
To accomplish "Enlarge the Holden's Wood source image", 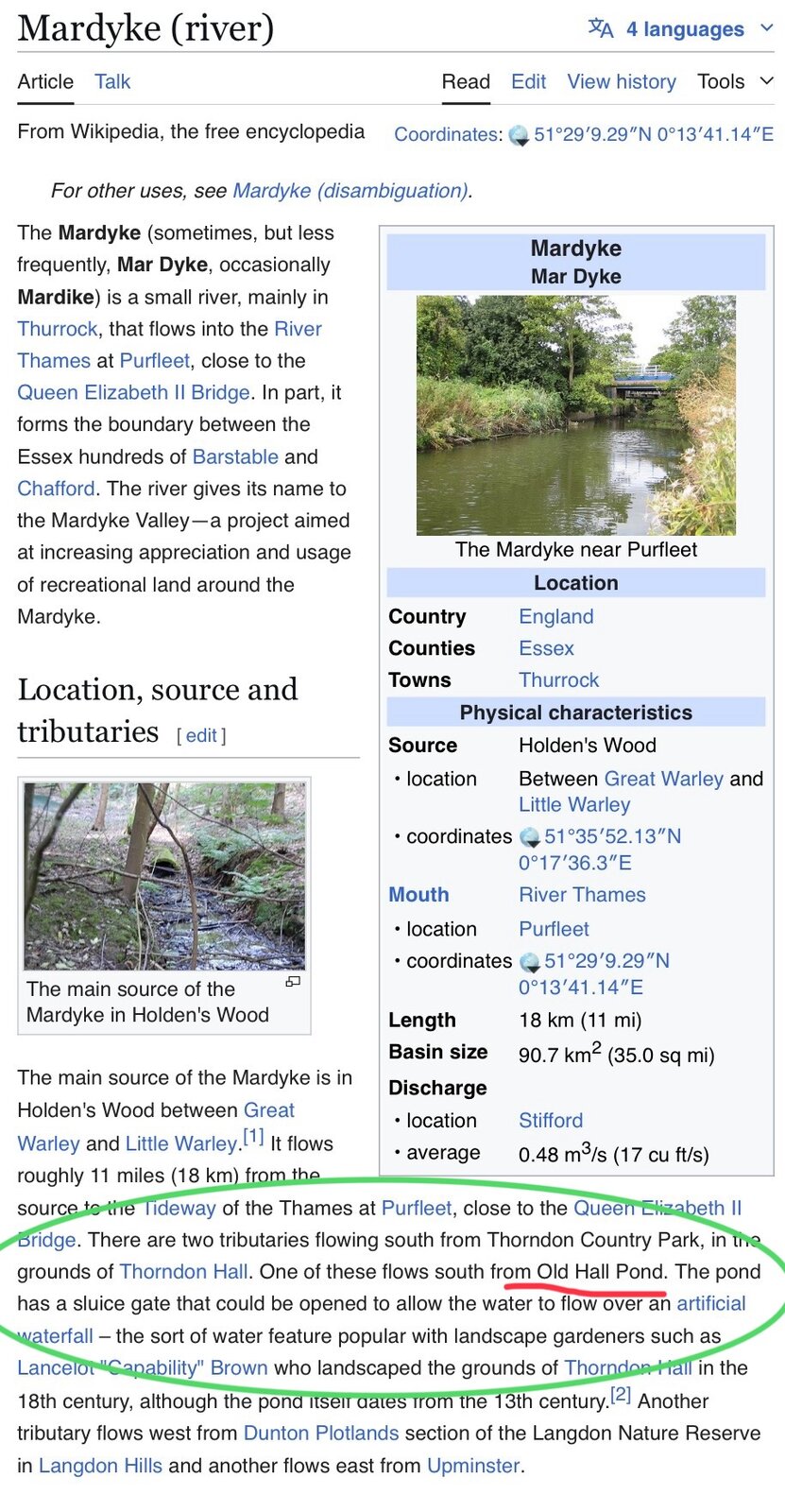I will click(164, 876).
